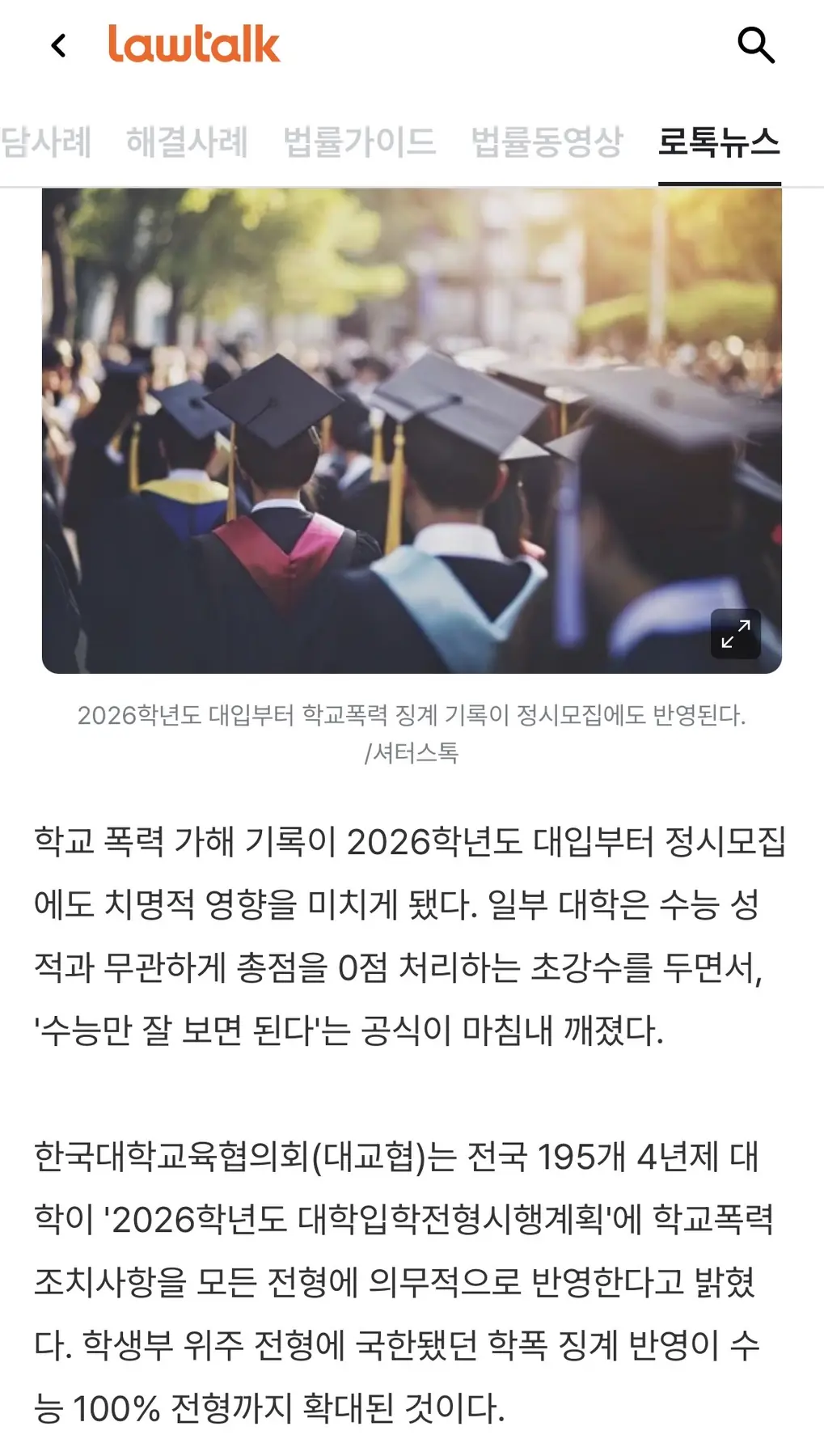Select the 로톡뉴스 tab
This screenshot has width=824, height=1456.
719,142
